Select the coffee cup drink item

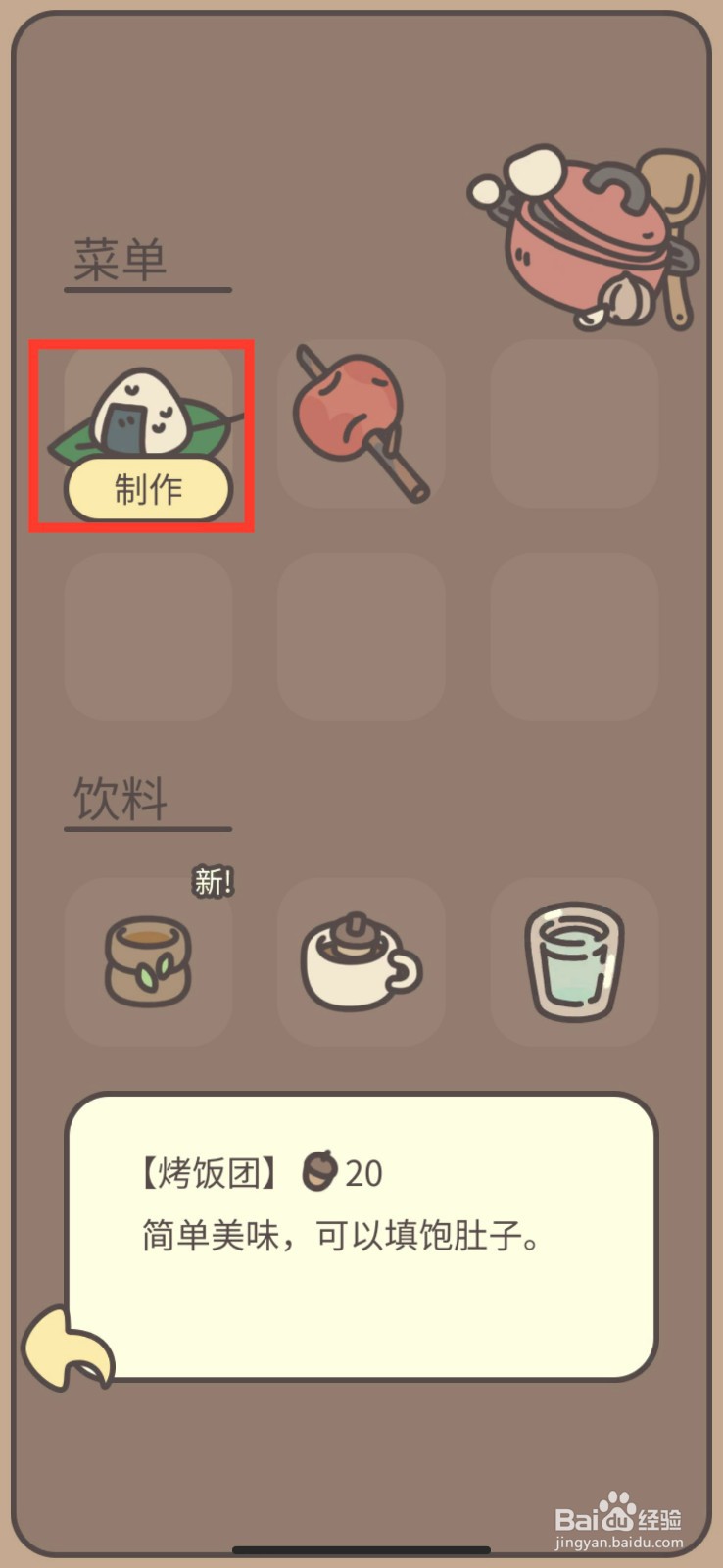tap(359, 960)
